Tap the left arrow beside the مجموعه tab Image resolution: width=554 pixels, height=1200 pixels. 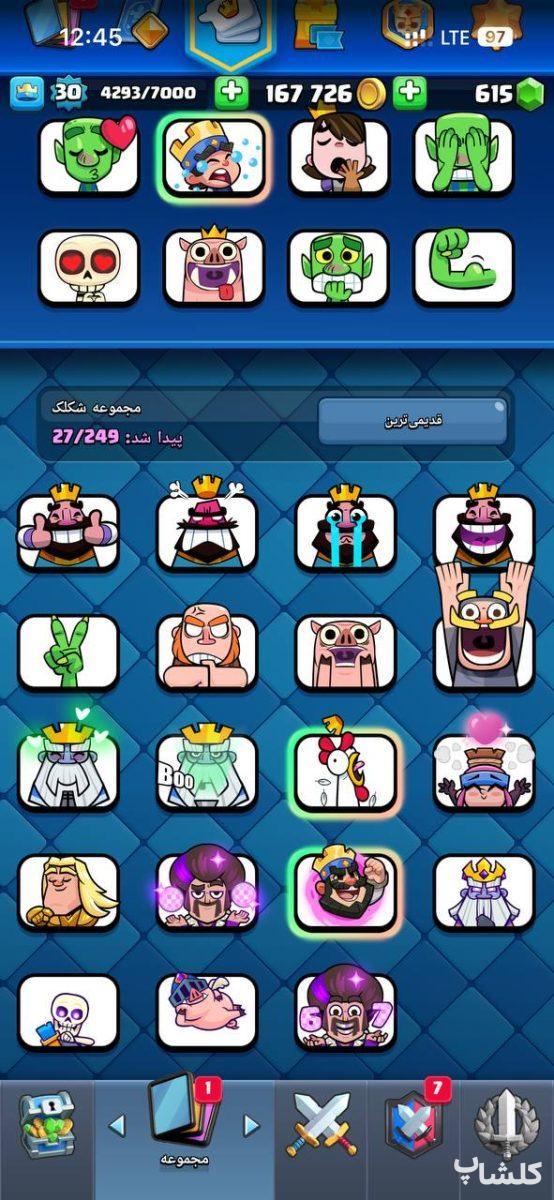[x=117, y=1125]
